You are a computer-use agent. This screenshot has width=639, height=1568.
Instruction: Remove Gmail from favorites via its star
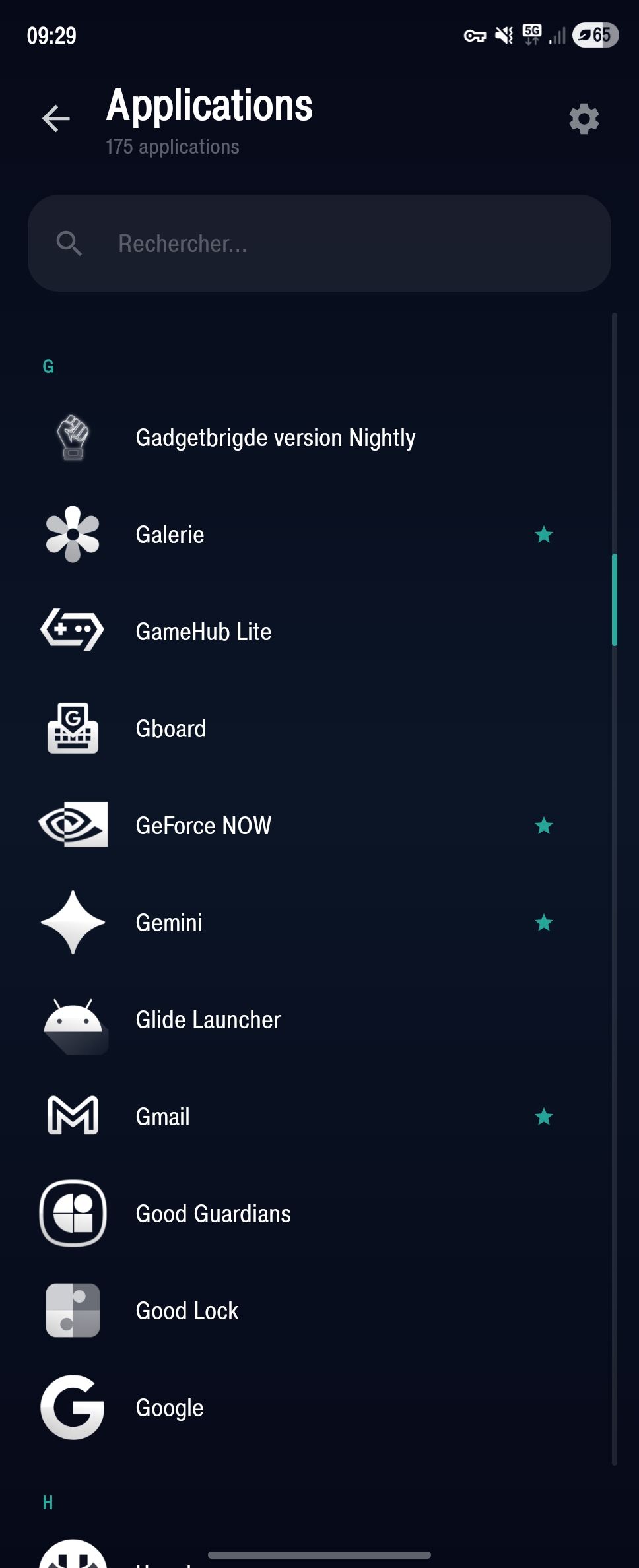543,1117
